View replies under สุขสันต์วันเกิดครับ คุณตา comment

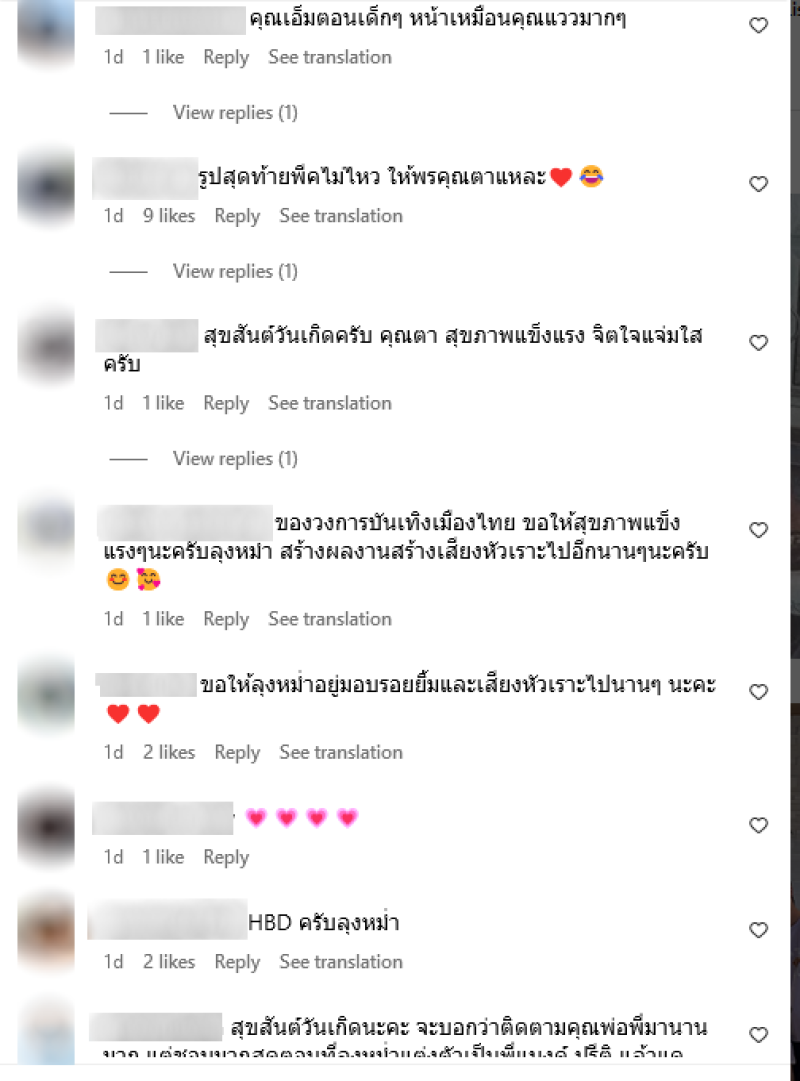click(235, 459)
